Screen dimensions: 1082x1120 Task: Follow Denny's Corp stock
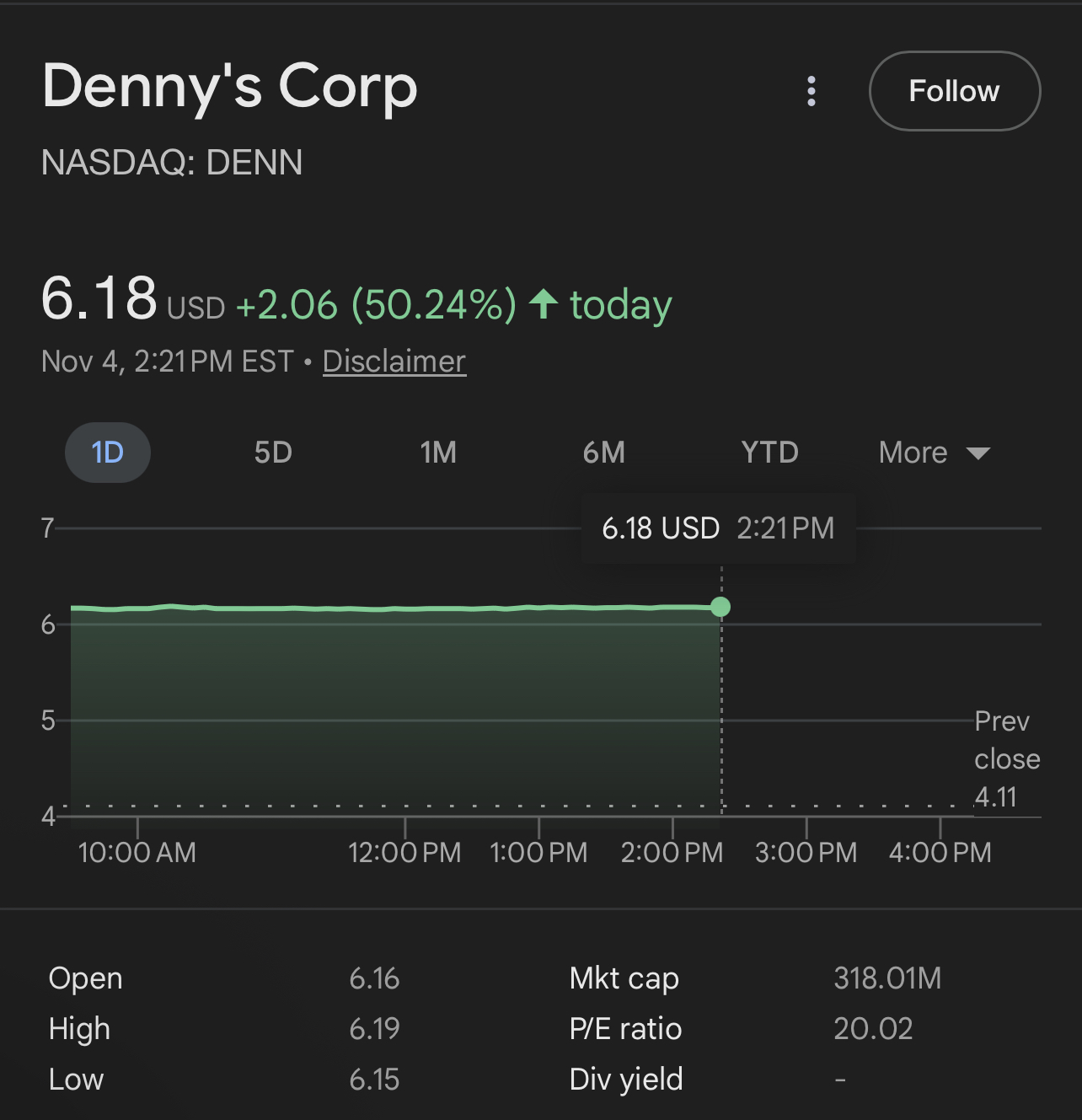click(x=954, y=91)
